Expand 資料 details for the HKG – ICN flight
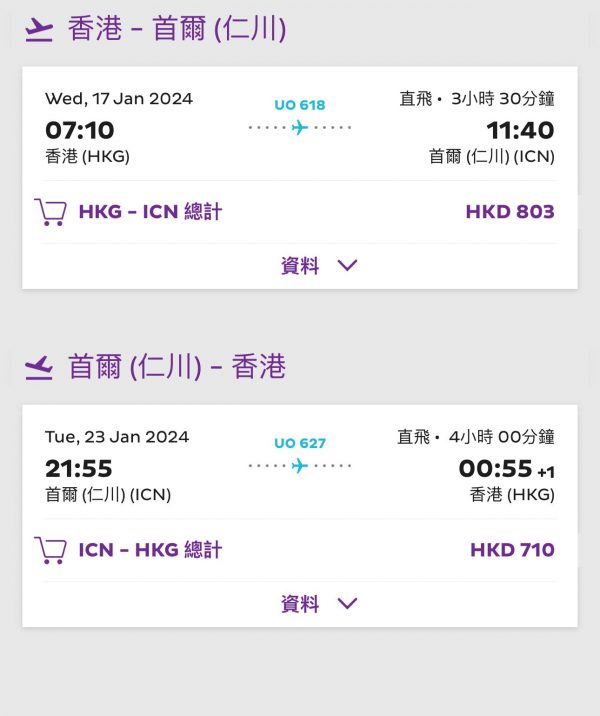This screenshot has width=600, height=716. pyautogui.click(x=318, y=266)
